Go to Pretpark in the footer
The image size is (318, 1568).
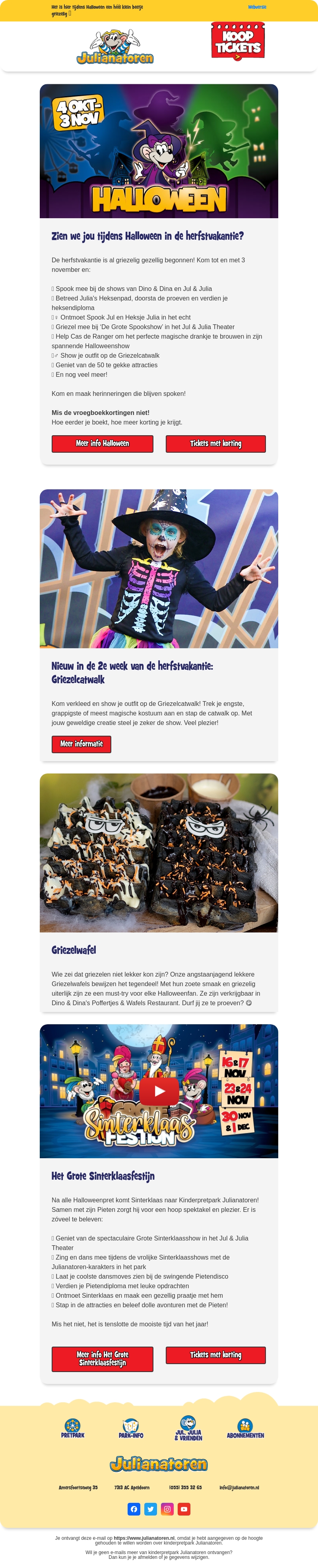click(72, 1428)
